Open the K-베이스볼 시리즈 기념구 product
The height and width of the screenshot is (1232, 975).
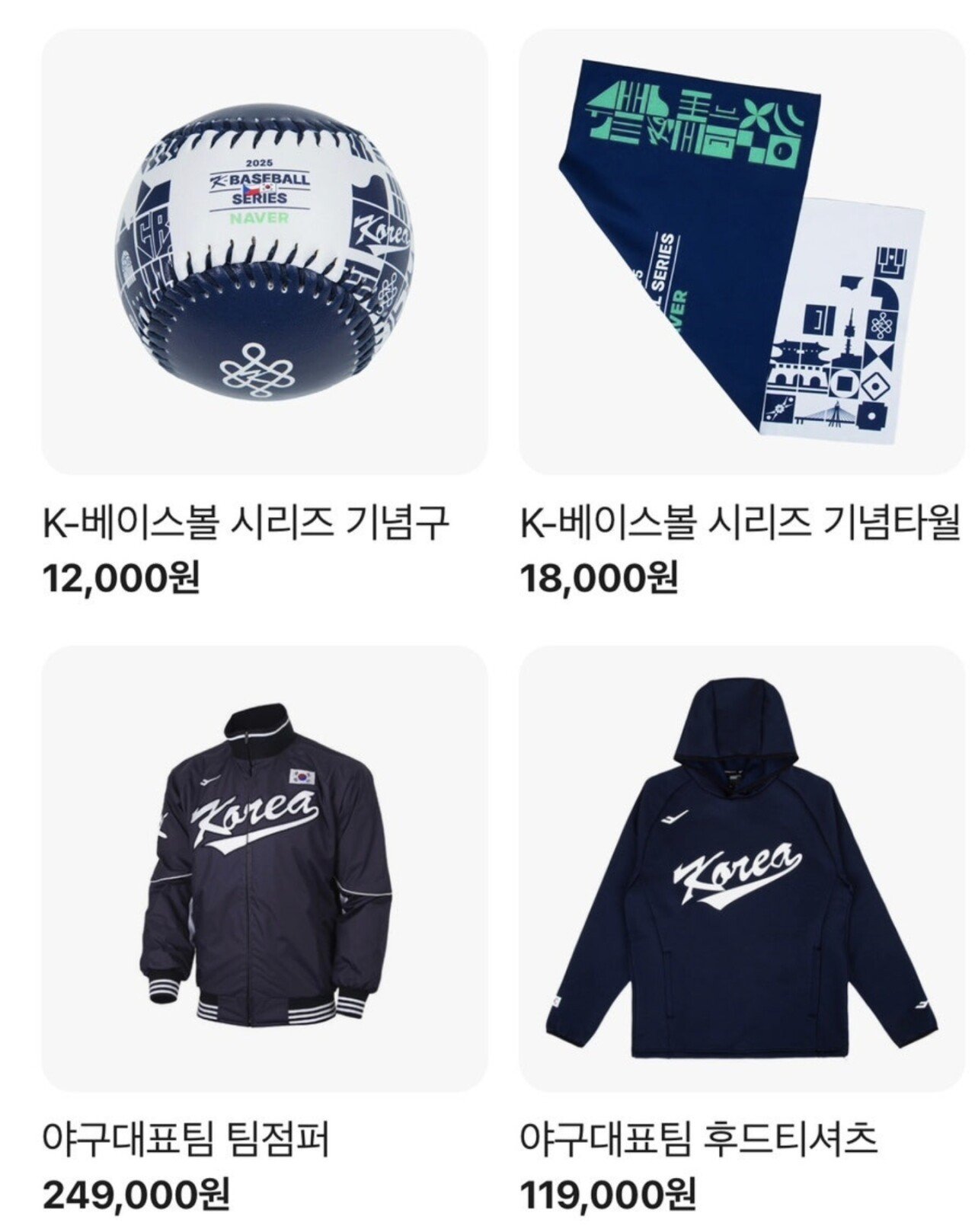(x=264, y=252)
